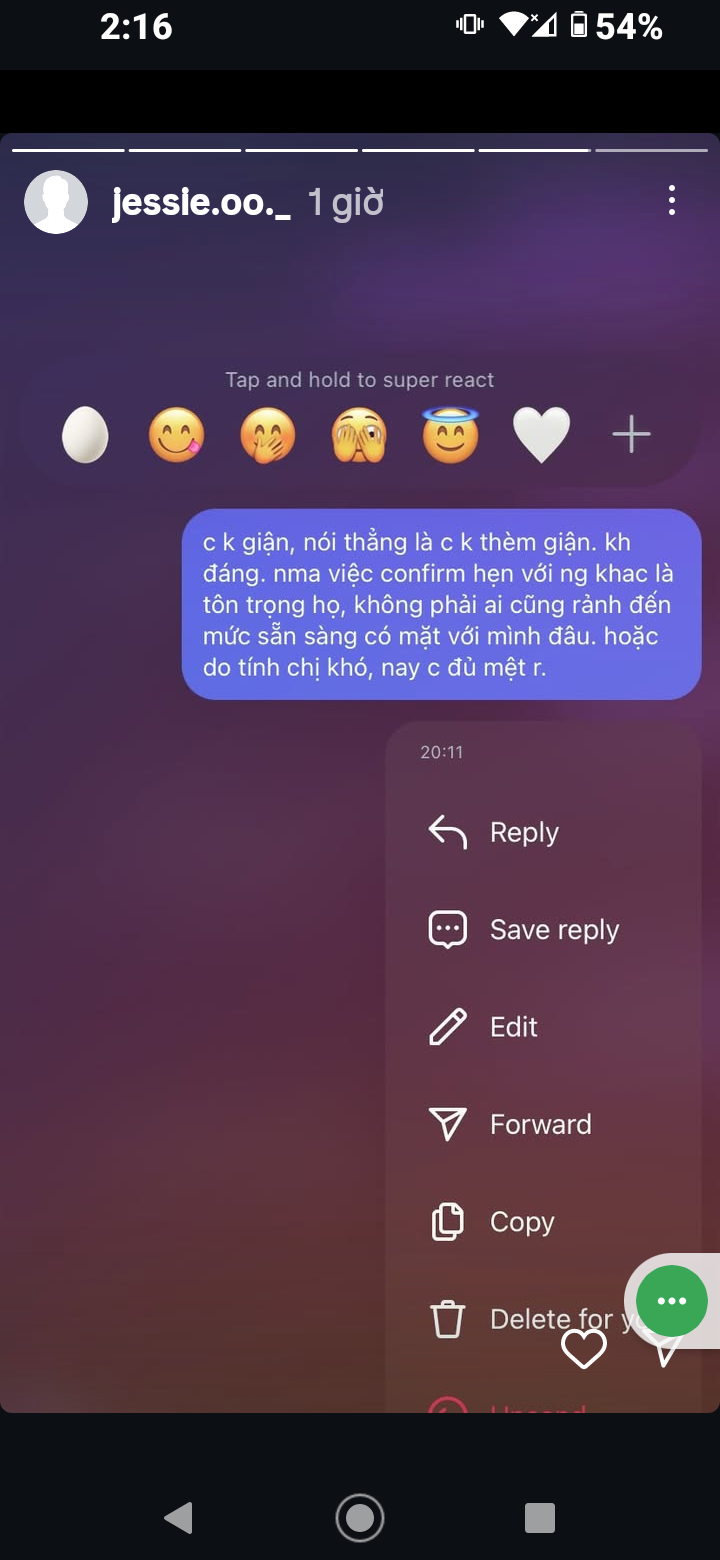Viewport: 720px width, 1560px height.
Task: Open the green floating bubble button
Action: pos(672,1301)
